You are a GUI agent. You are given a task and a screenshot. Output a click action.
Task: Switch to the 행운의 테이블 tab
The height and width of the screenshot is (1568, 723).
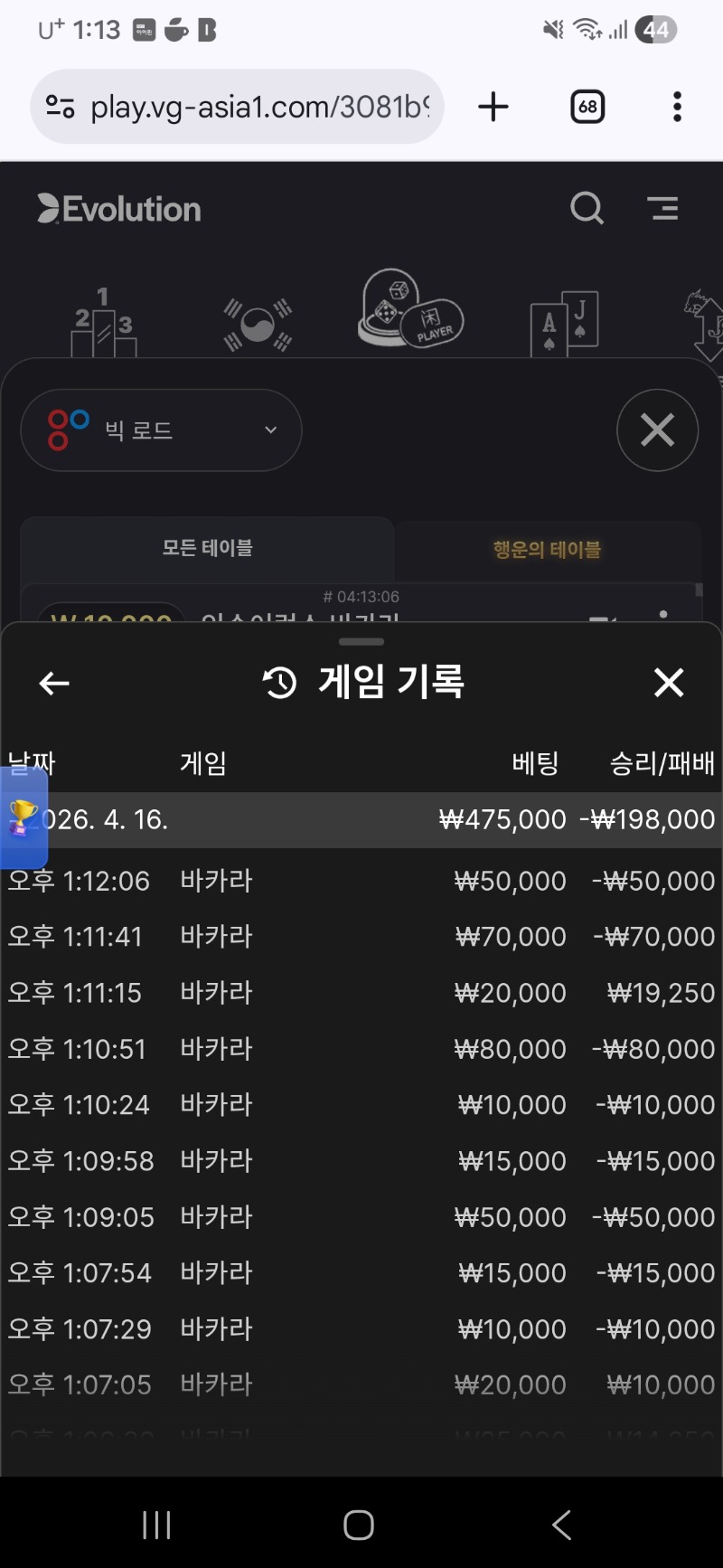(547, 549)
